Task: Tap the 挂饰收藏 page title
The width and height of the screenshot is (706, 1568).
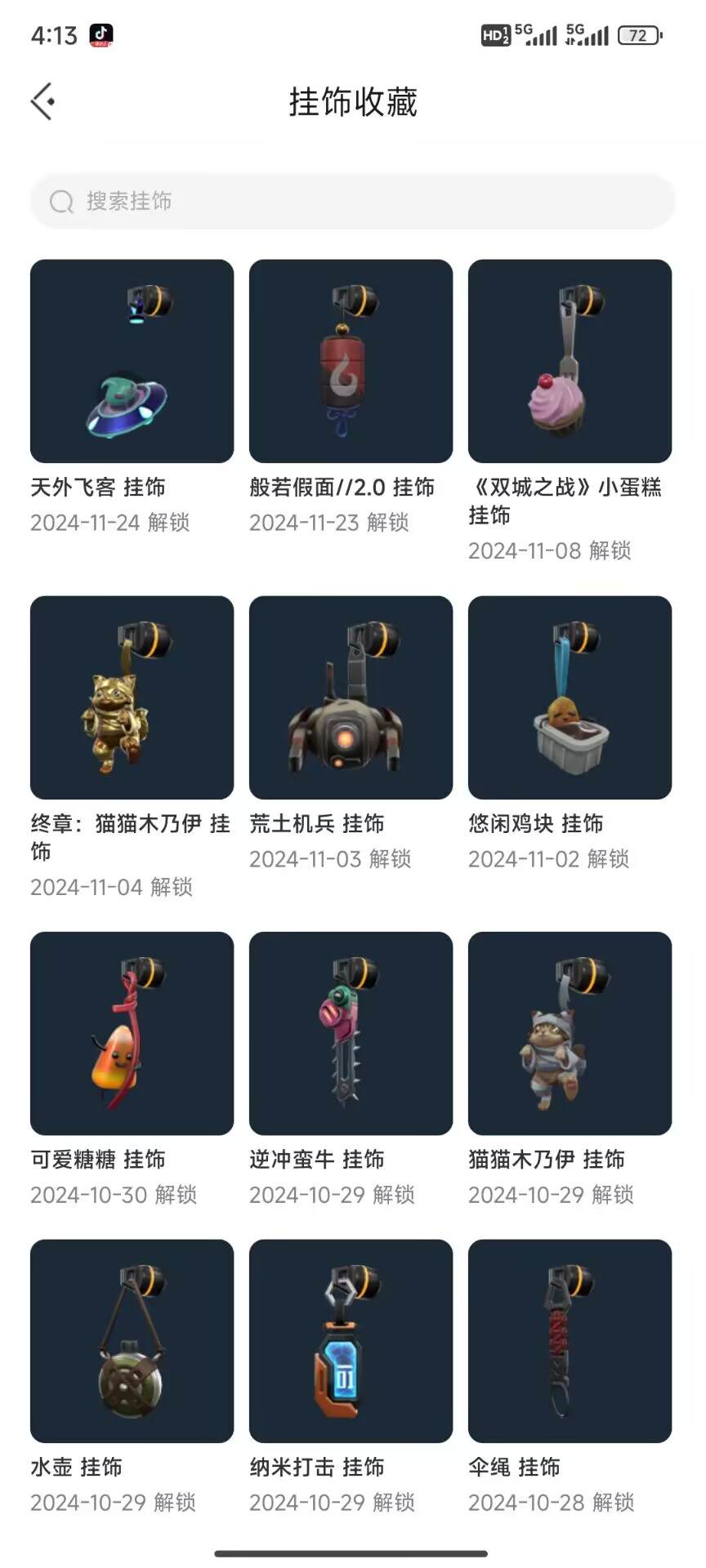Action: point(351,101)
